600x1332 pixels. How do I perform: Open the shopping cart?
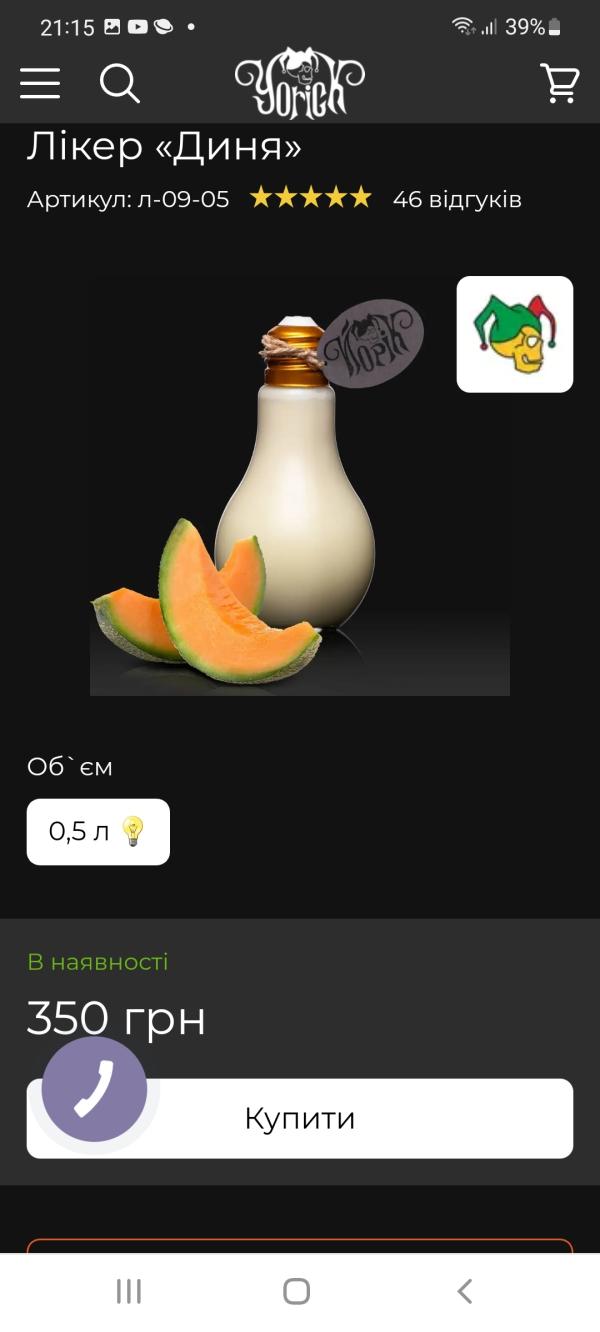pyautogui.click(x=560, y=84)
